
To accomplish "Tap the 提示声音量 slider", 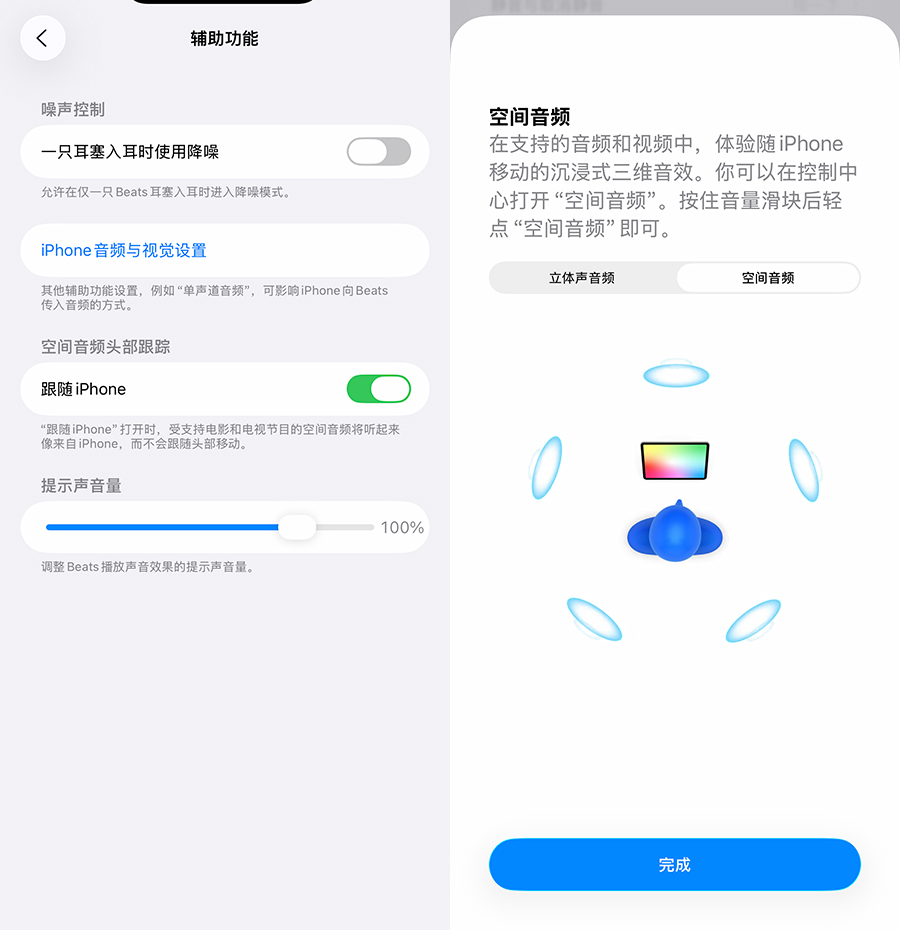I will (x=210, y=527).
